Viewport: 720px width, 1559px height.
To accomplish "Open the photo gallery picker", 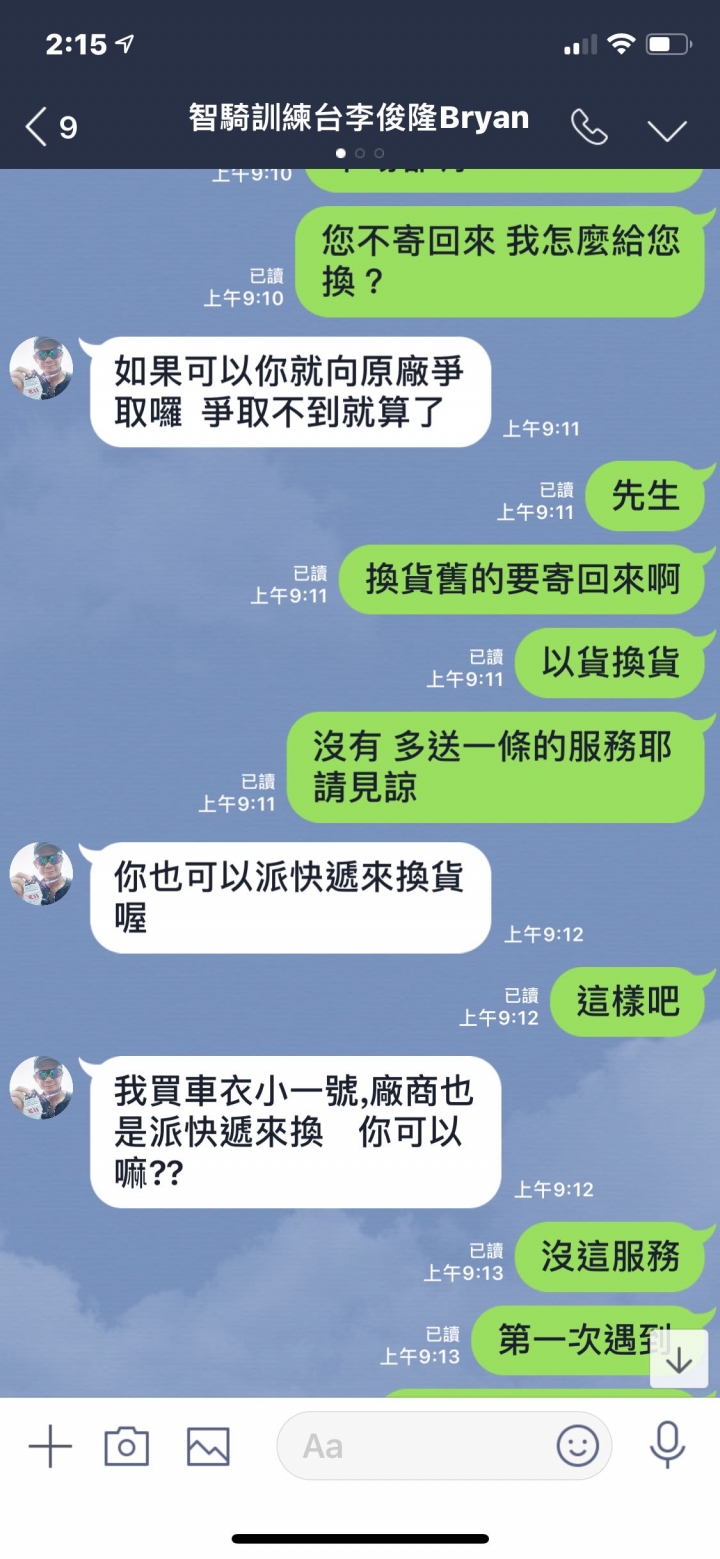I will (208, 1446).
